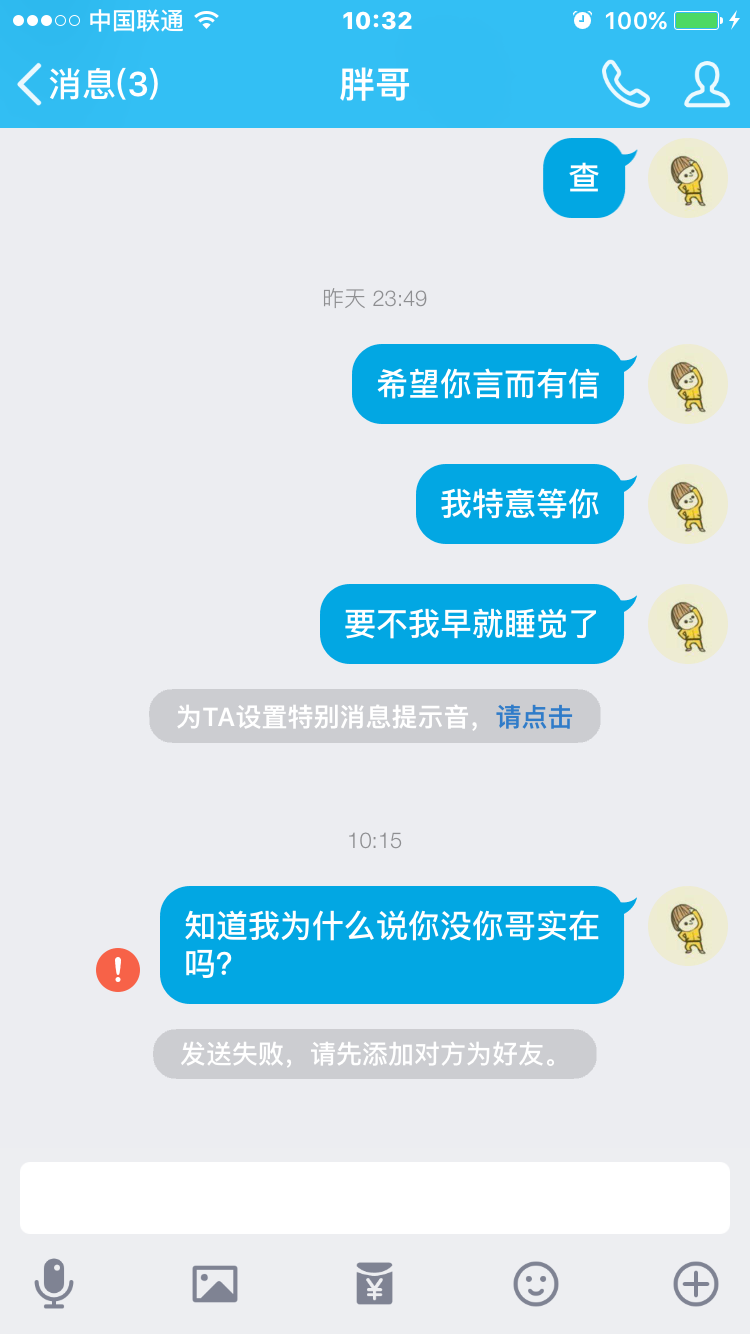Focus the message text input box
Image resolution: width=750 pixels, height=1334 pixels.
[375, 1198]
